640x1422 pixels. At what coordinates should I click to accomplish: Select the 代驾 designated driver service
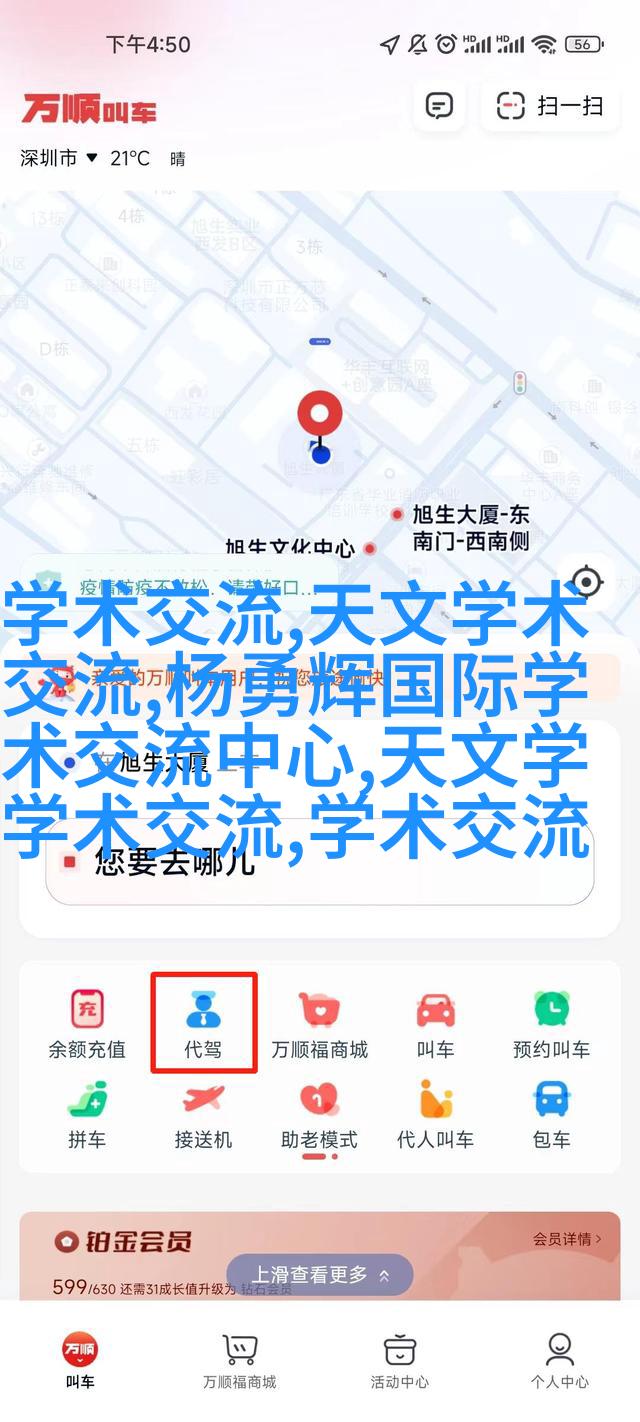point(203,1024)
